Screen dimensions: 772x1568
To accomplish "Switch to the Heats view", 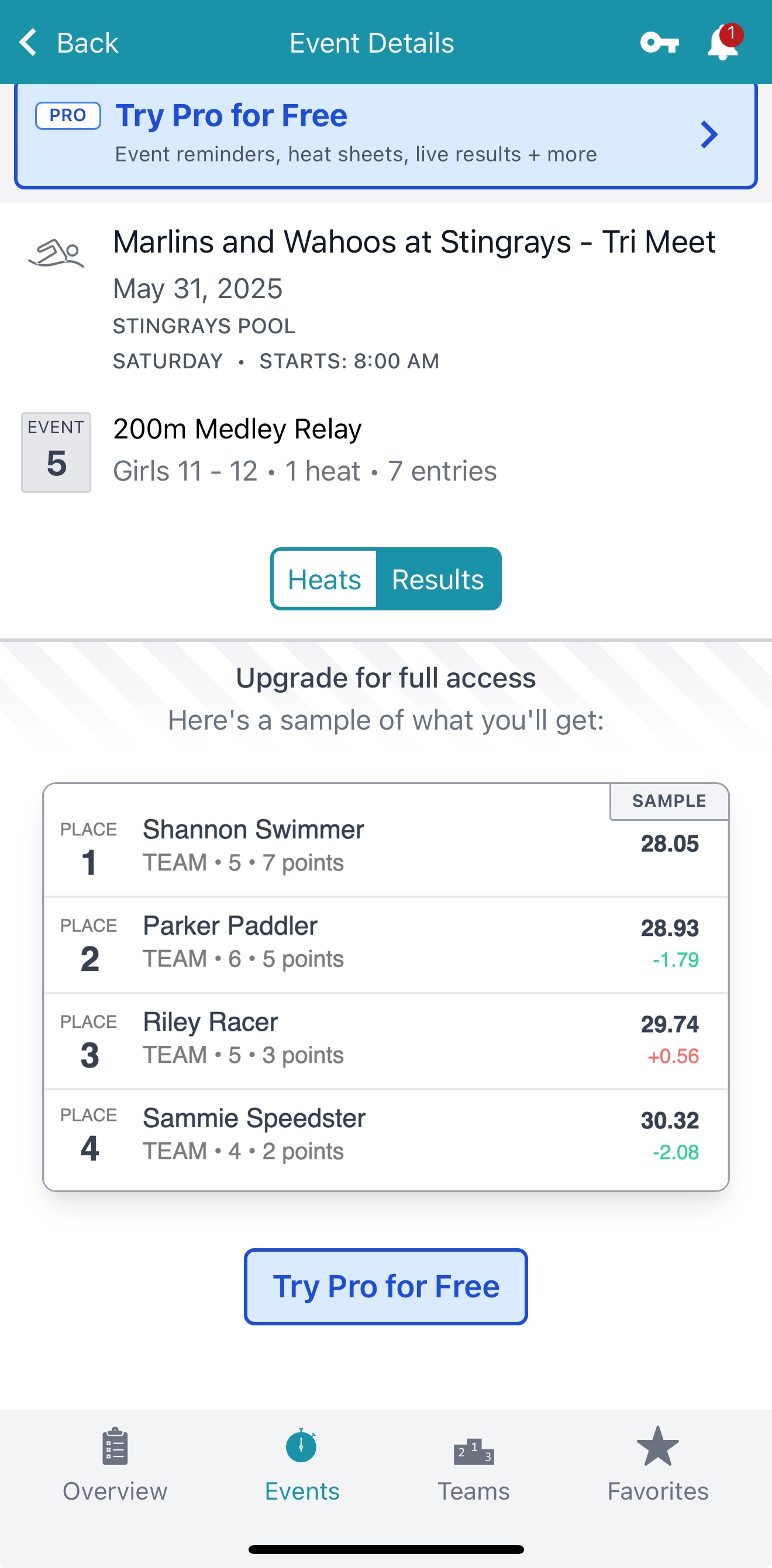I will (325, 579).
